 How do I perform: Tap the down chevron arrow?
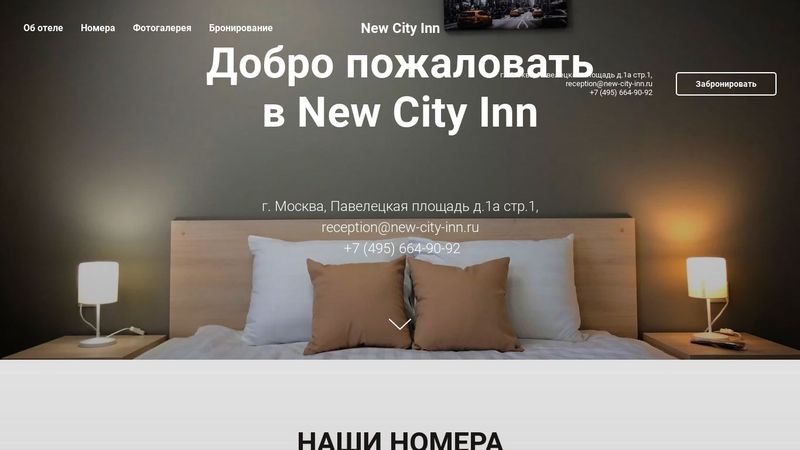tap(400, 324)
